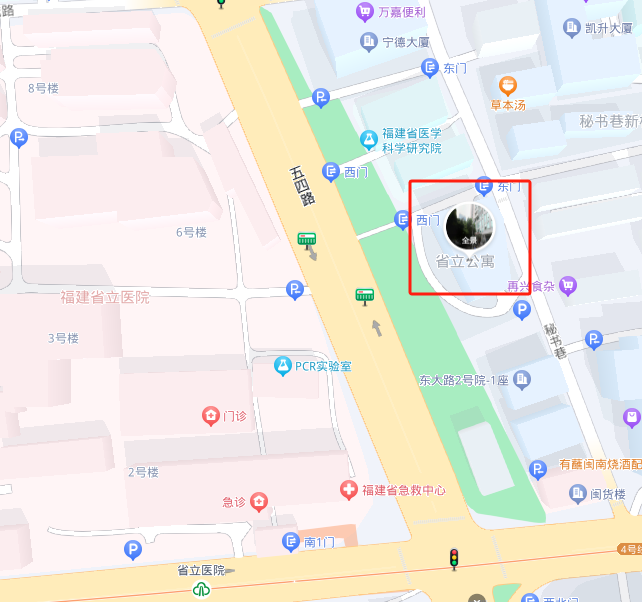Tap the 宁德大厦 building marker
642x602 pixels.
[x=369, y=42]
